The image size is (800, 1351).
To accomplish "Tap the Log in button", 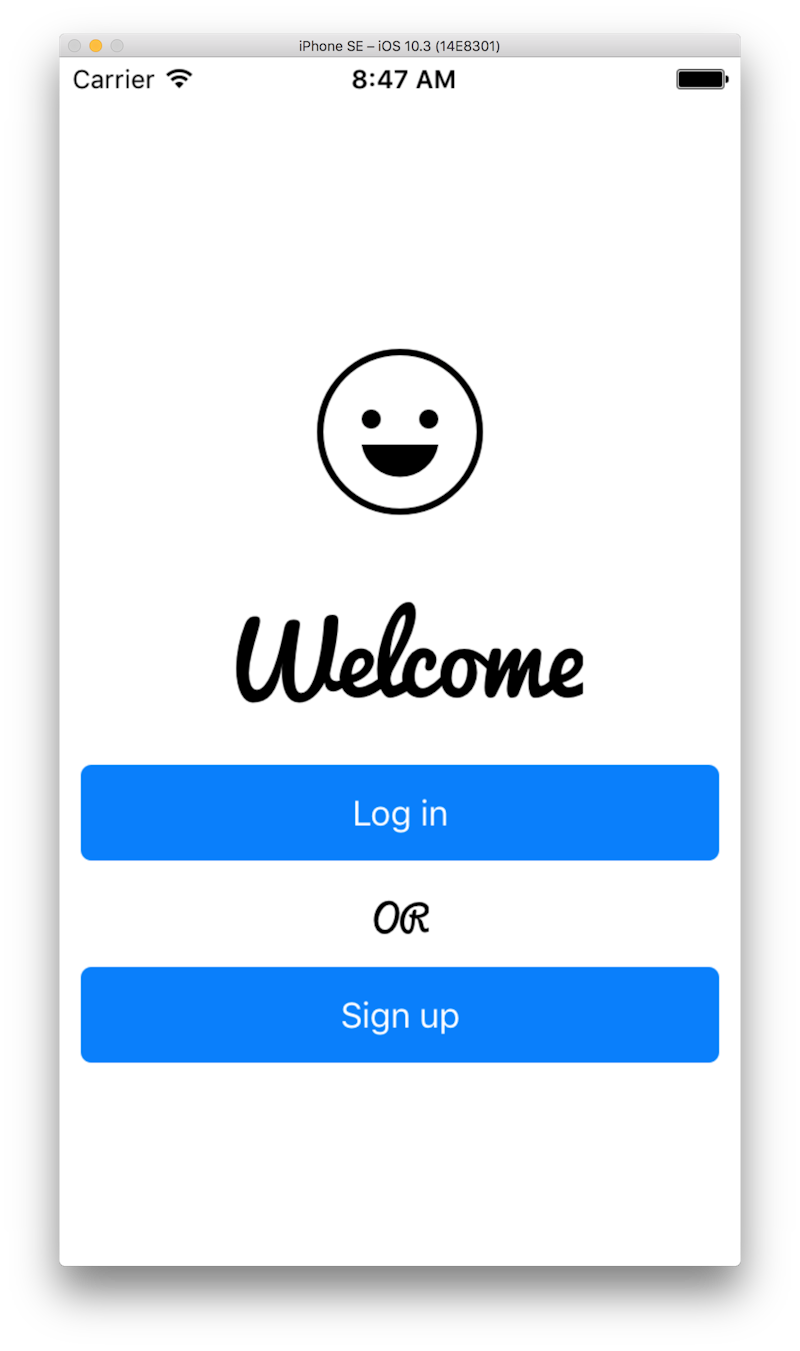I will pos(400,813).
